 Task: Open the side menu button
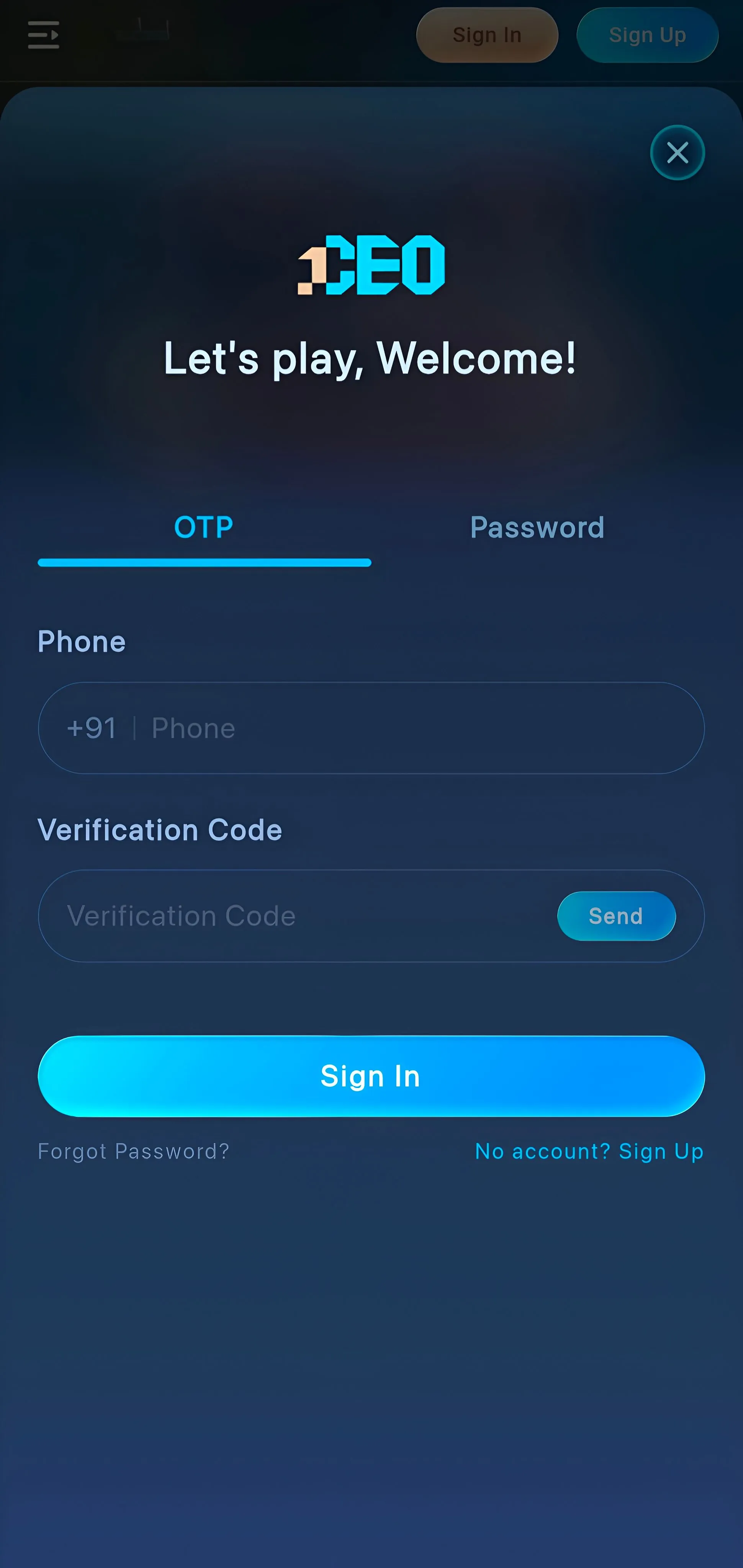[43, 35]
